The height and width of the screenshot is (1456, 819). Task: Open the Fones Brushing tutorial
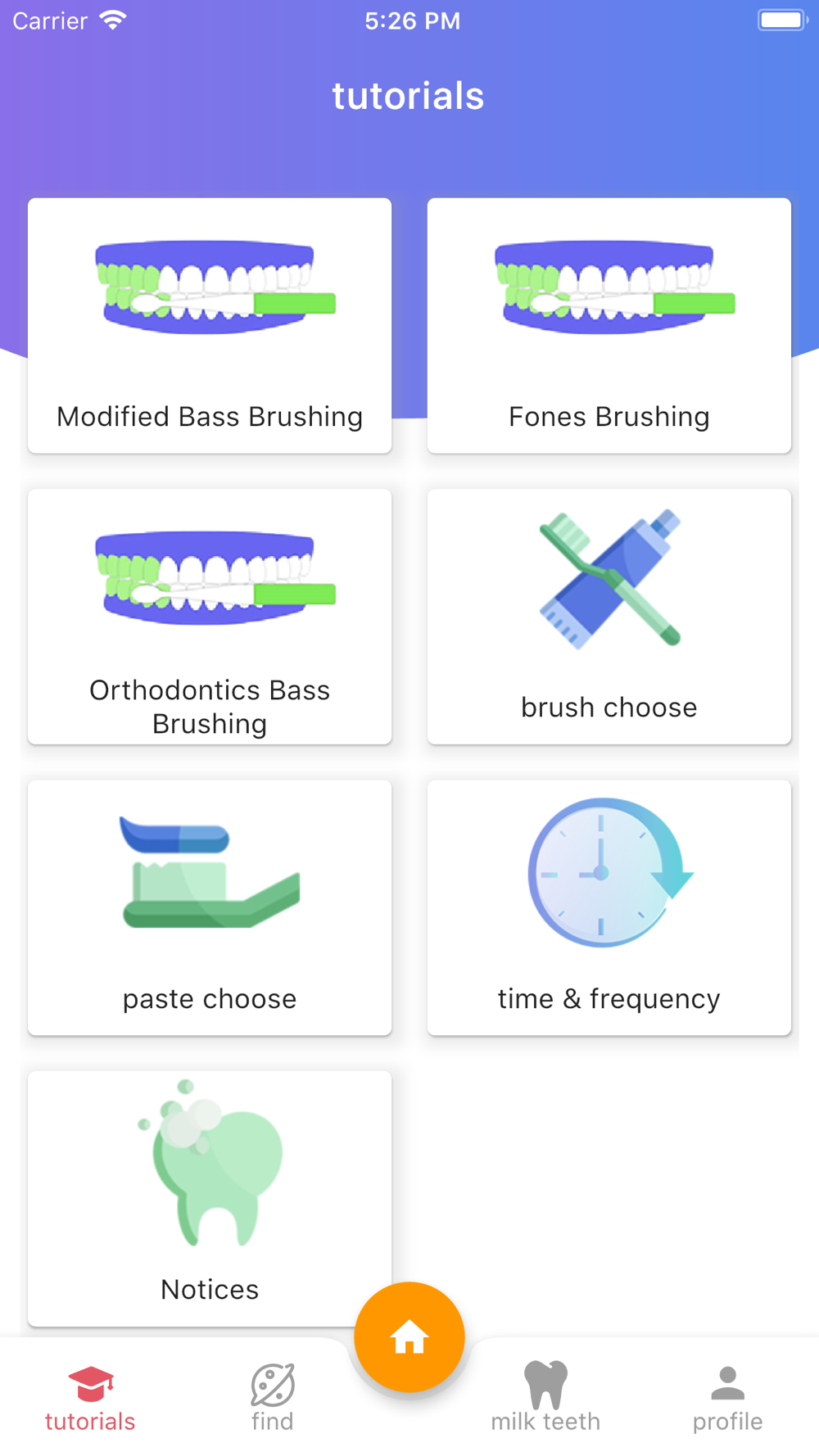pos(609,325)
